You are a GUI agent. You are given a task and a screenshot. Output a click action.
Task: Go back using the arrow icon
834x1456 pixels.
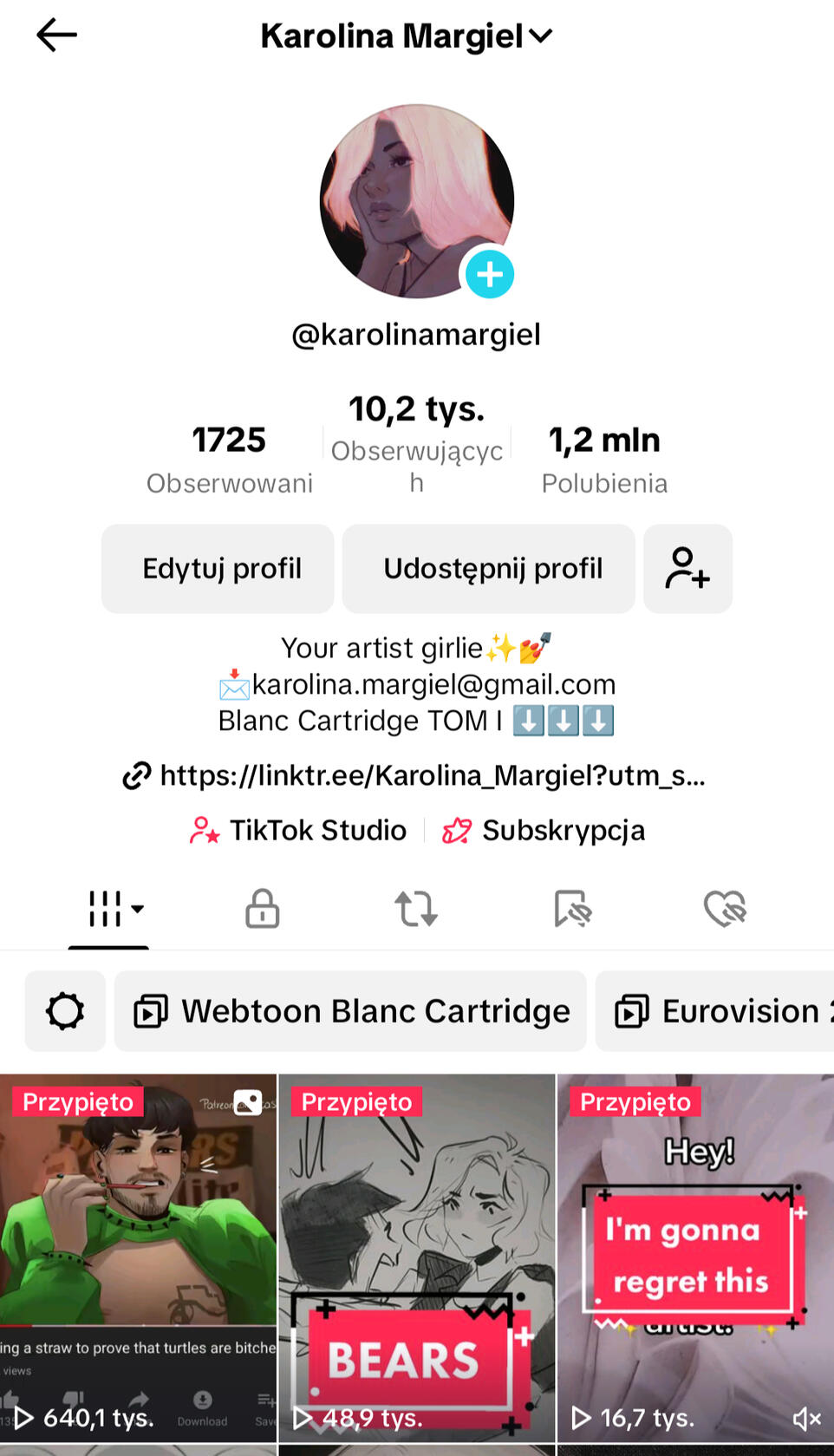(57, 36)
